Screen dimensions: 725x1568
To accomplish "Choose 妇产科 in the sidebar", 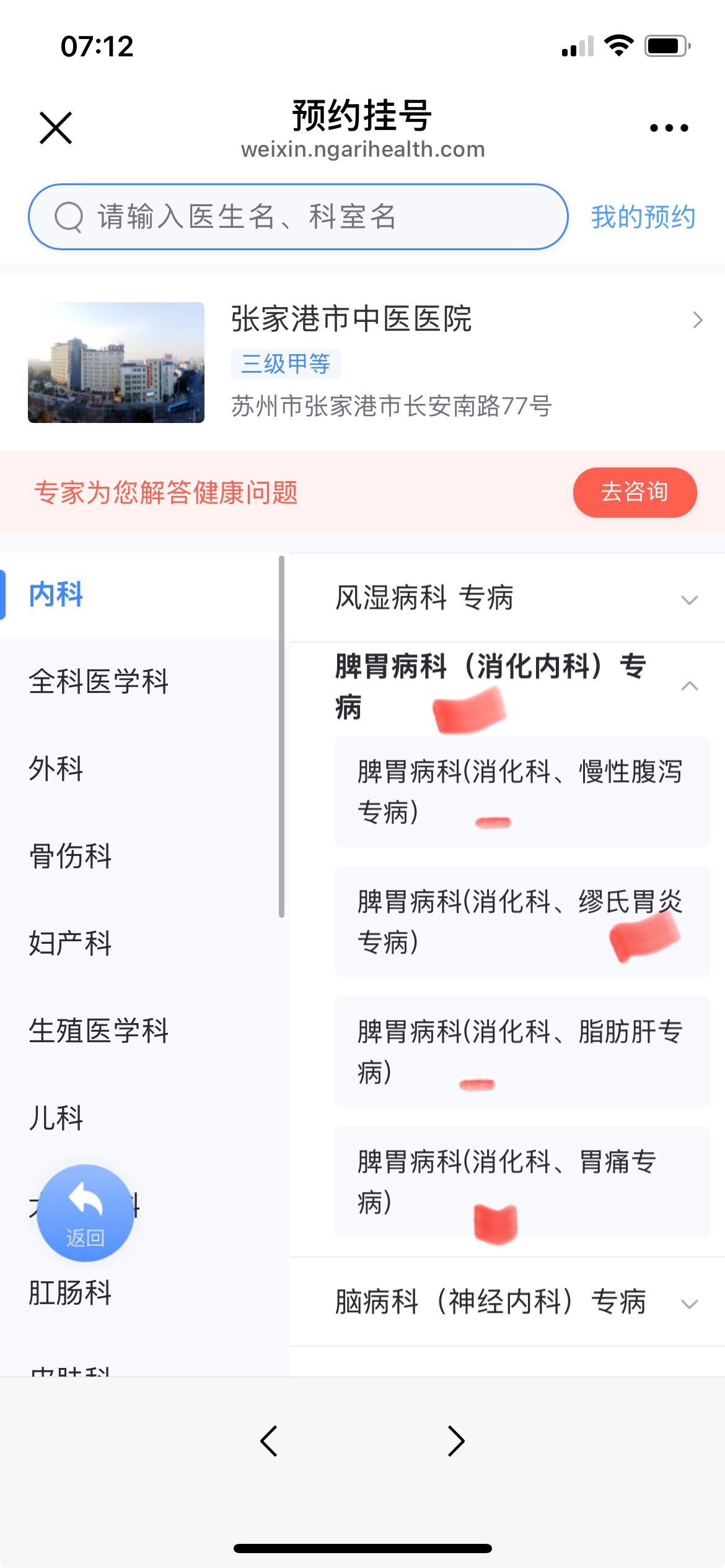I will [70, 944].
